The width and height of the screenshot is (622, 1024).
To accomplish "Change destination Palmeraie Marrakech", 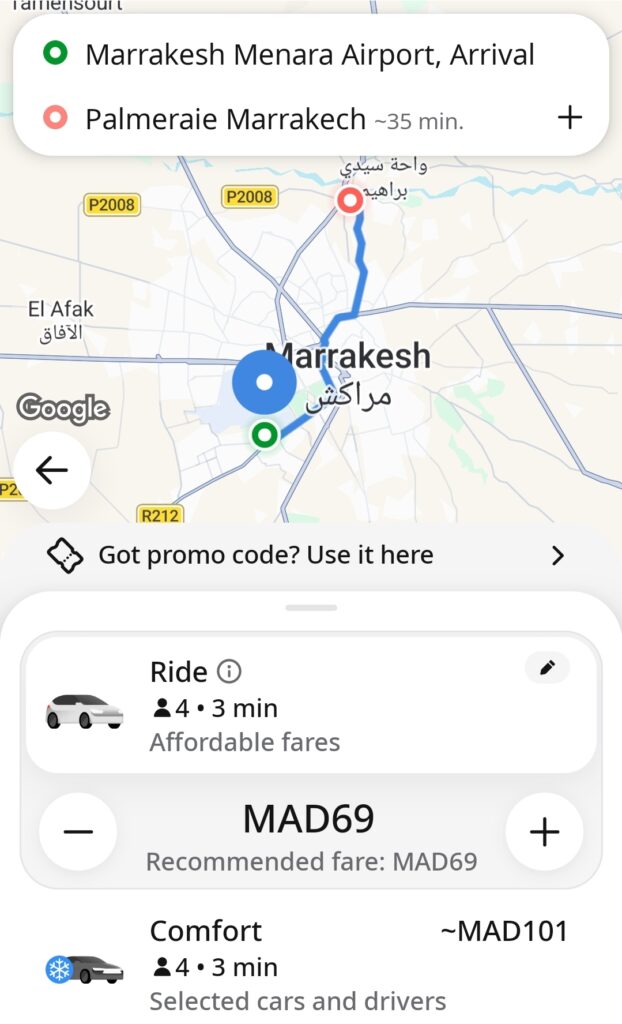I will [225, 120].
